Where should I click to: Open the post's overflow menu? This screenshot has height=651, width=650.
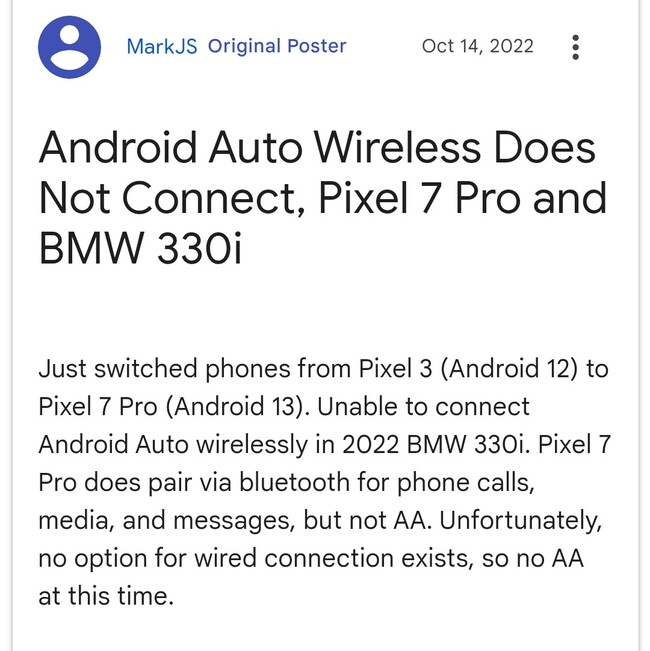point(575,46)
